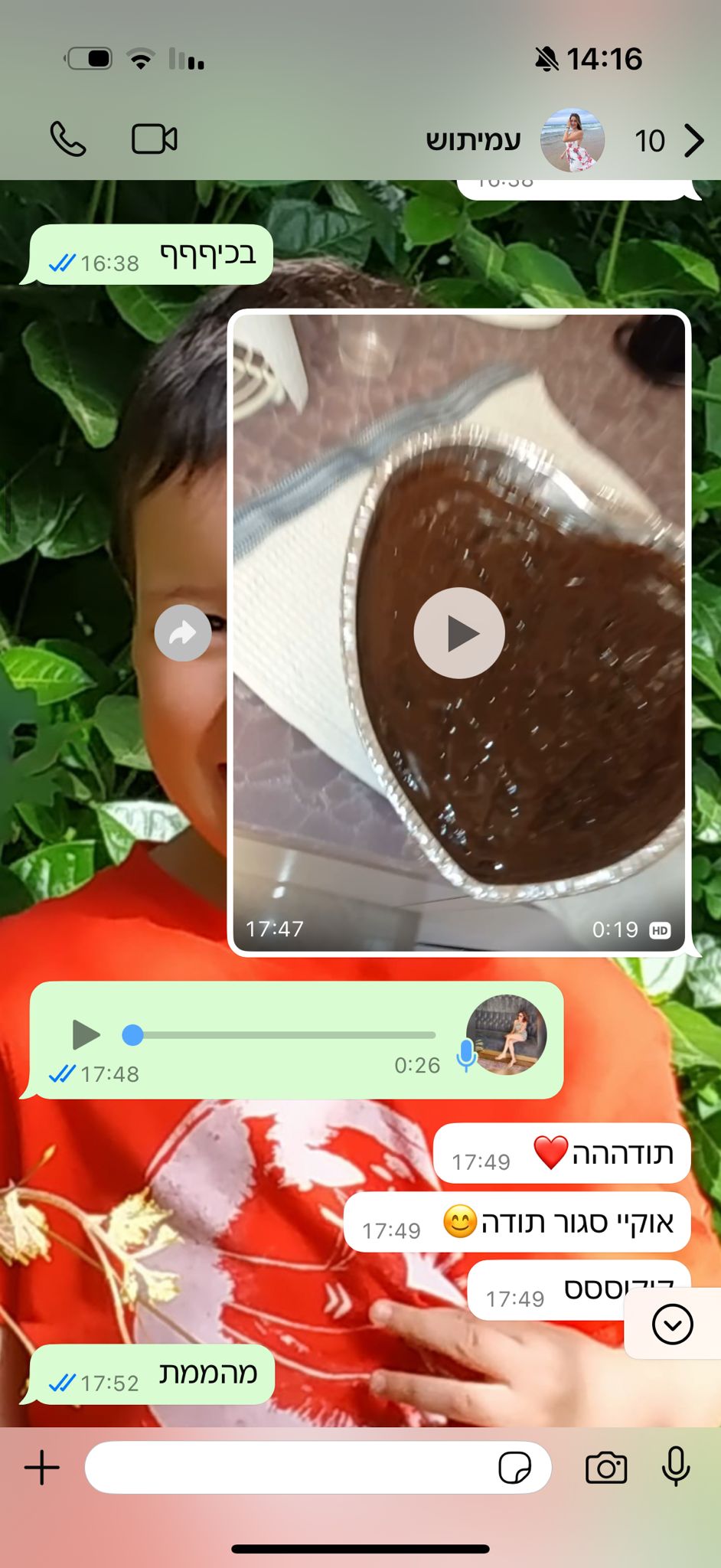Image resolution: width=721 pixels, height=1568 pixels.
Task: Start a voice call with עמיתוש
Action: [x=68, y=139]
